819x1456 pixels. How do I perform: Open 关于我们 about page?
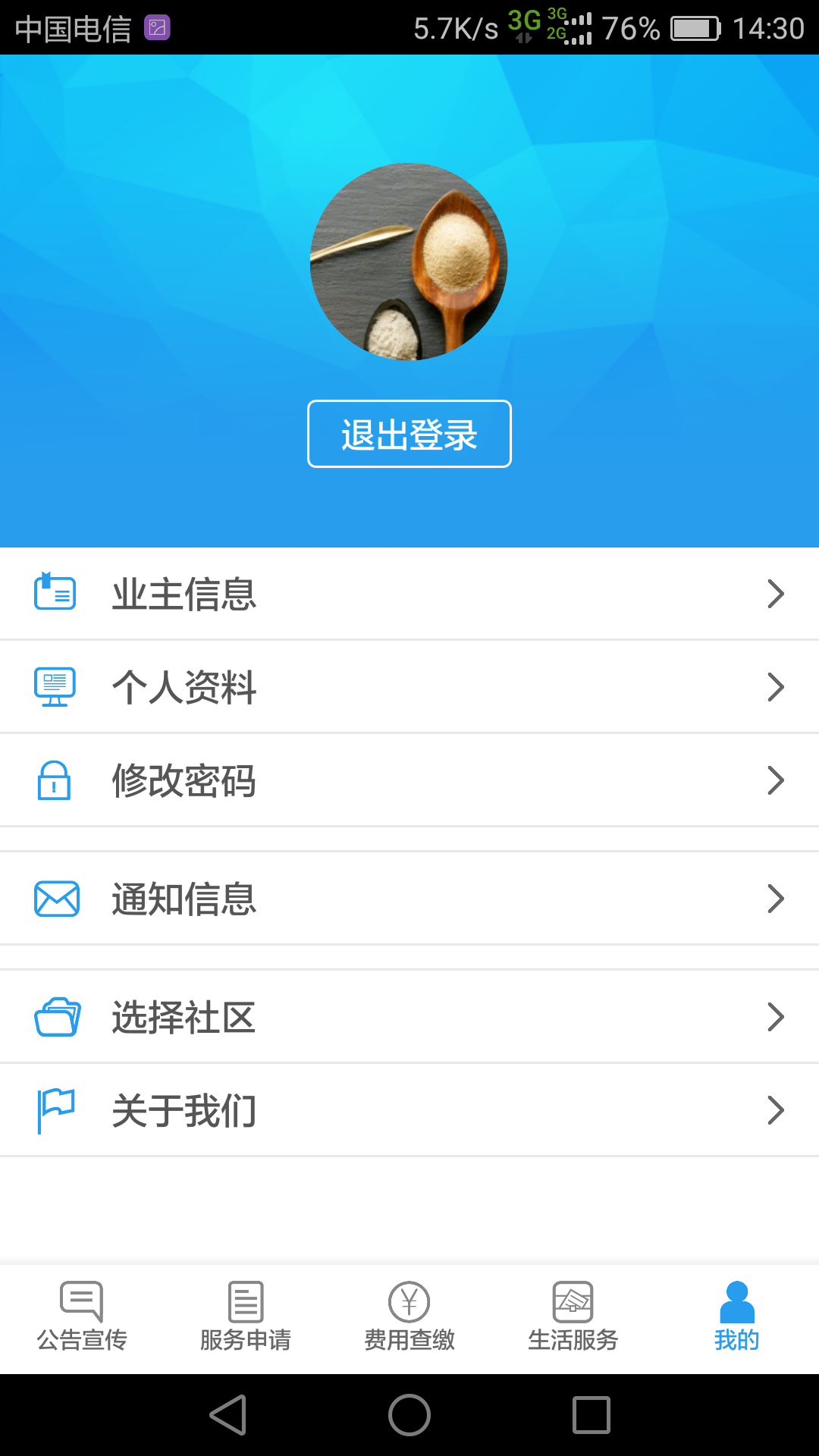pos(409,1110)
